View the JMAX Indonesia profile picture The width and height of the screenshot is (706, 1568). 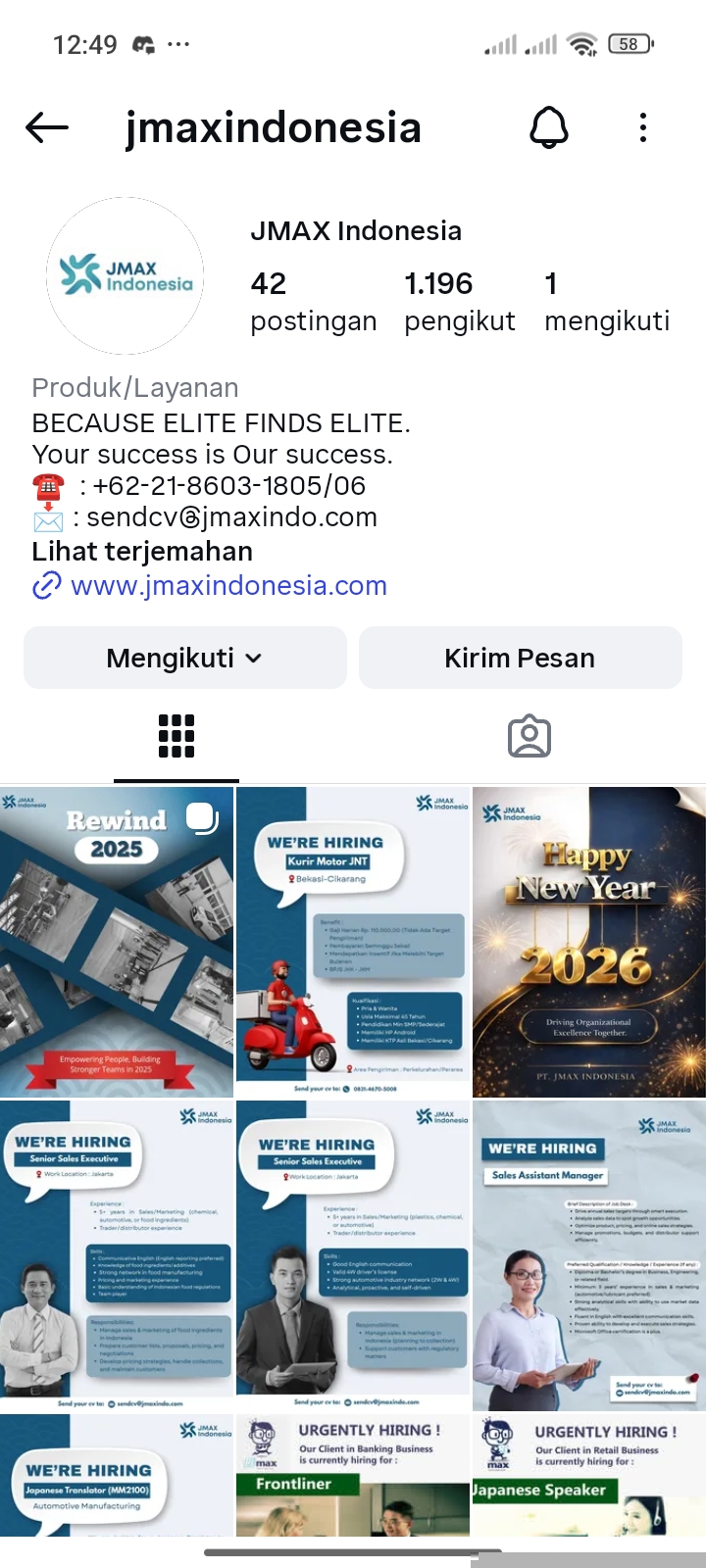click(126, 275)
